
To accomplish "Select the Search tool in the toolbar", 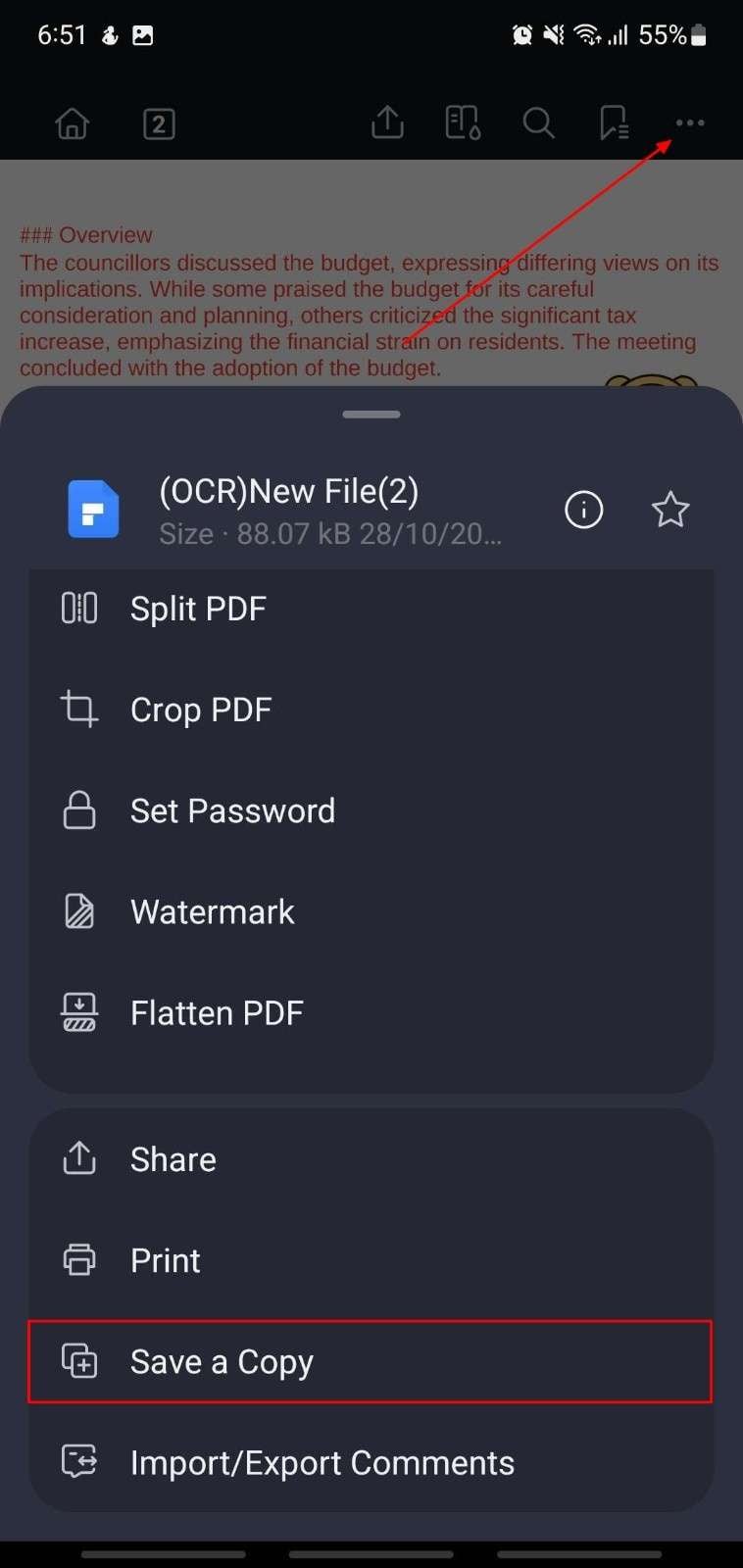I will coord(538,123).
